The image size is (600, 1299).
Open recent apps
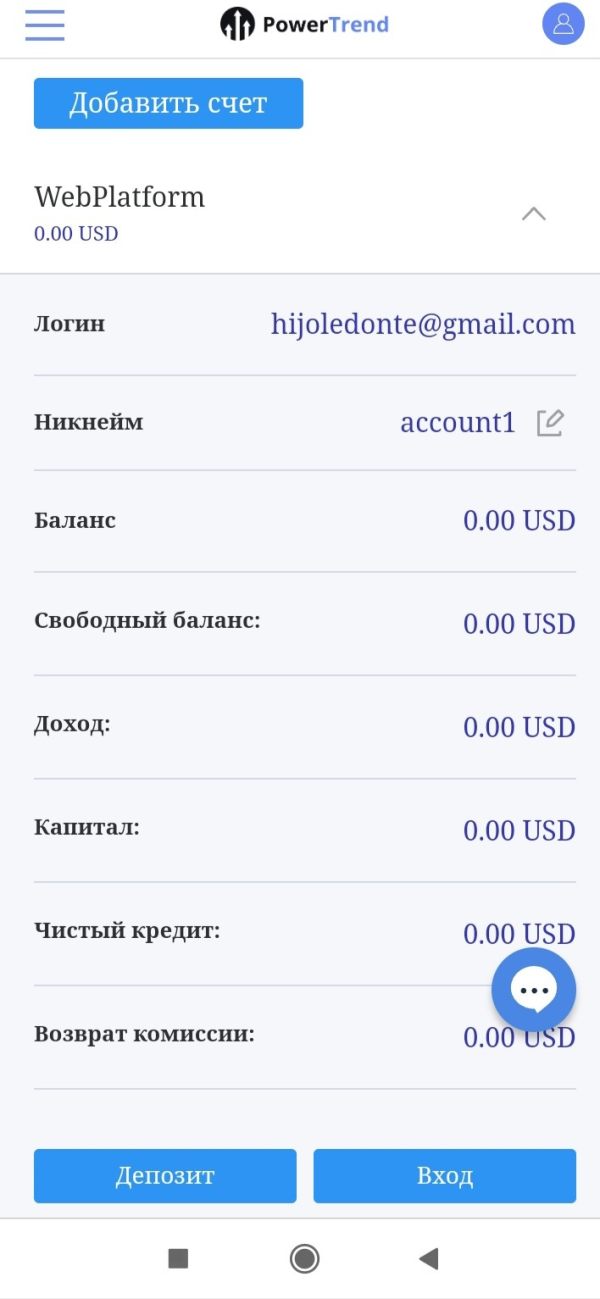click(178, 1258)
